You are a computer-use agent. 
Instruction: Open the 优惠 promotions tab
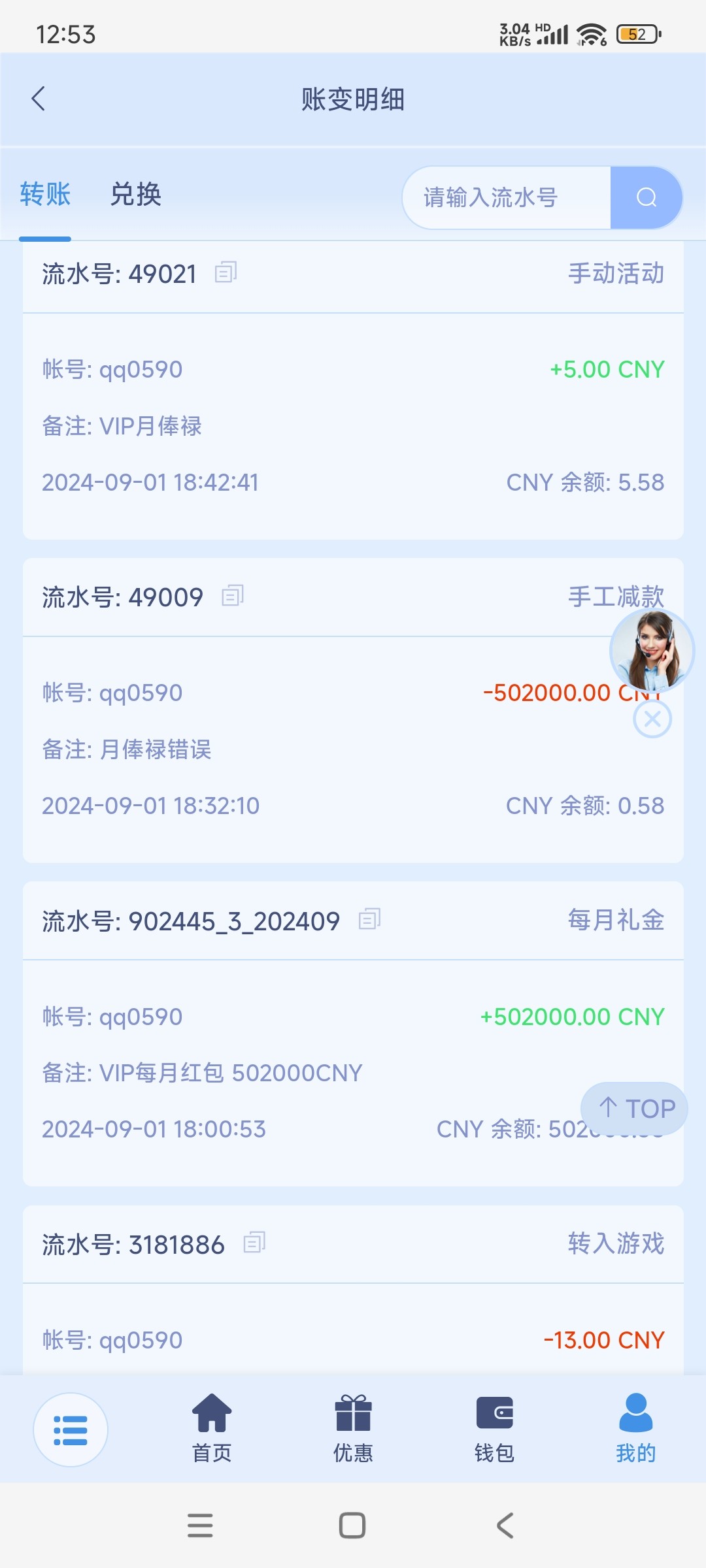[x=353, y=1428]
